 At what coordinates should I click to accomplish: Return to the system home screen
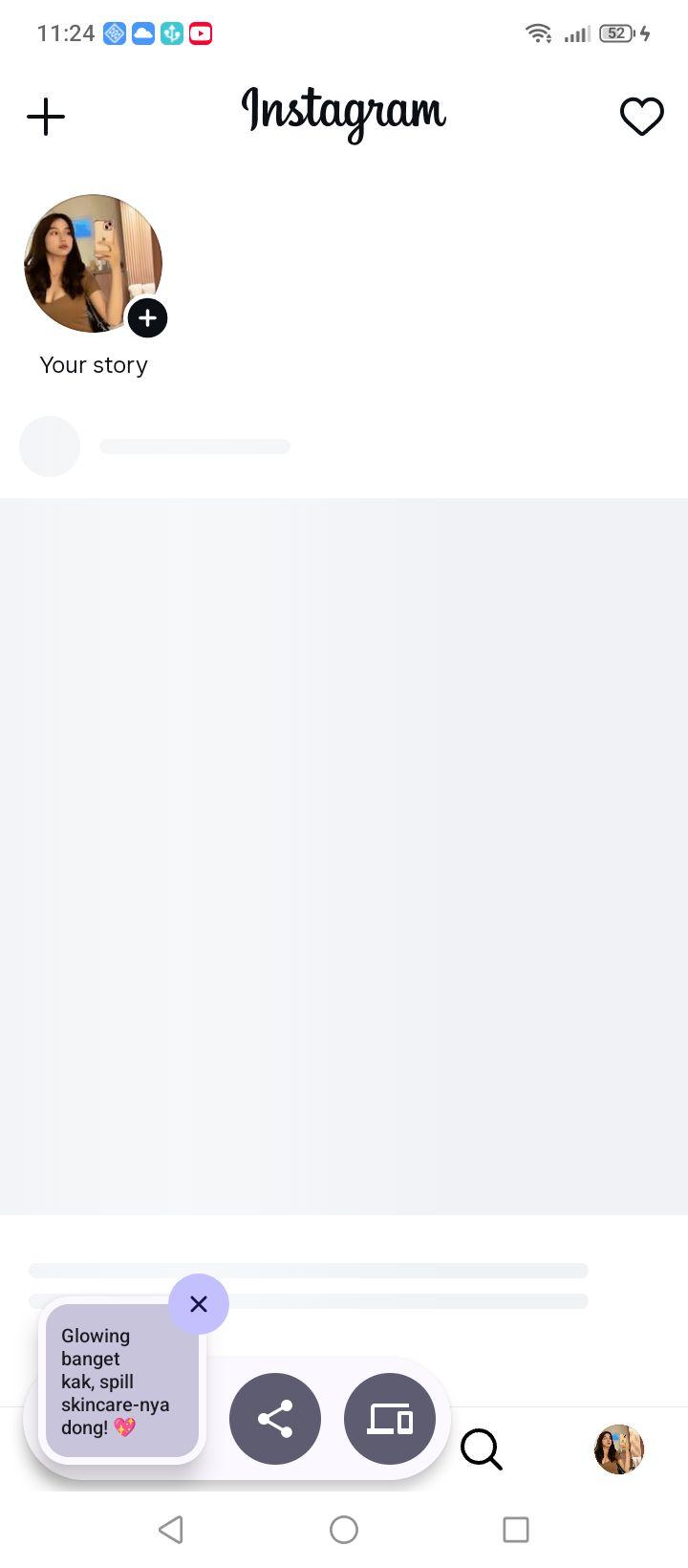[344, 1529]
